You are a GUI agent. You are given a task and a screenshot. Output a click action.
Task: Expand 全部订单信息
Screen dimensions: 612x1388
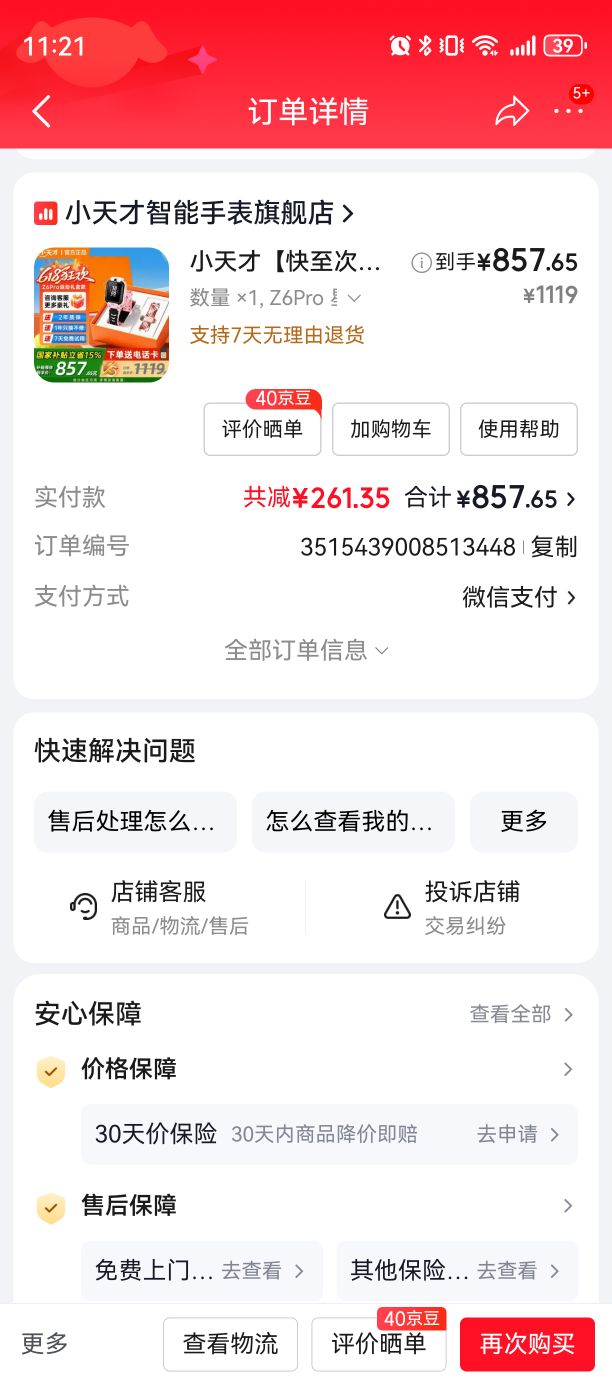coord(306,650)
